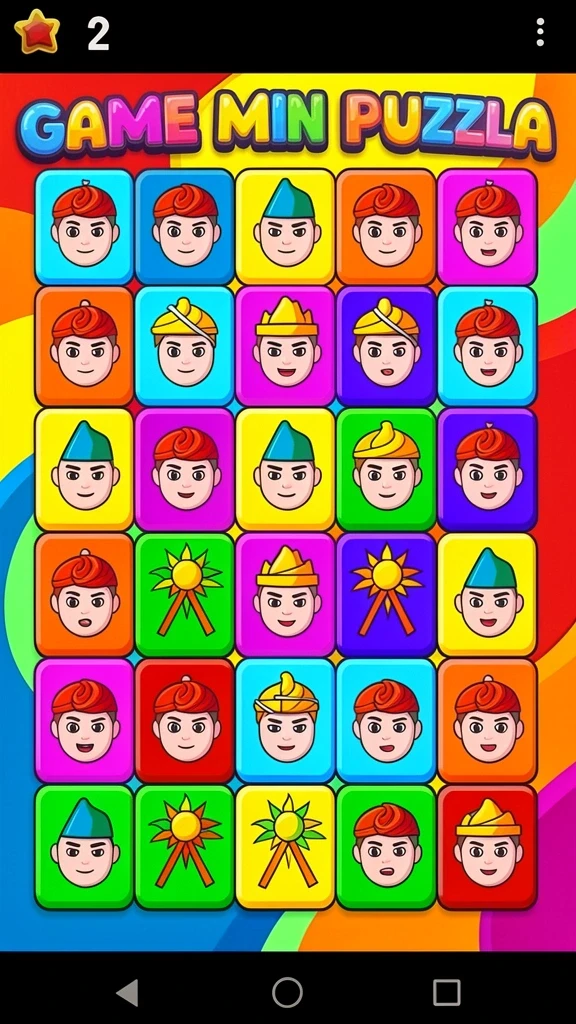
Task: Go back with the system back button
Action: pos(127,993)
